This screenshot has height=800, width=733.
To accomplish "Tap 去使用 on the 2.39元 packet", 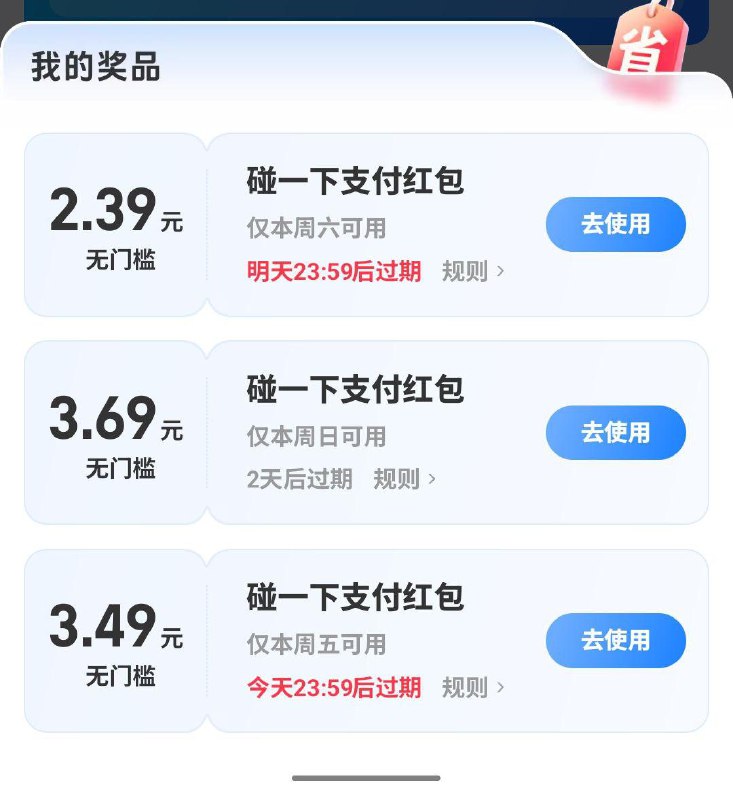I will (x=616, y=224).
